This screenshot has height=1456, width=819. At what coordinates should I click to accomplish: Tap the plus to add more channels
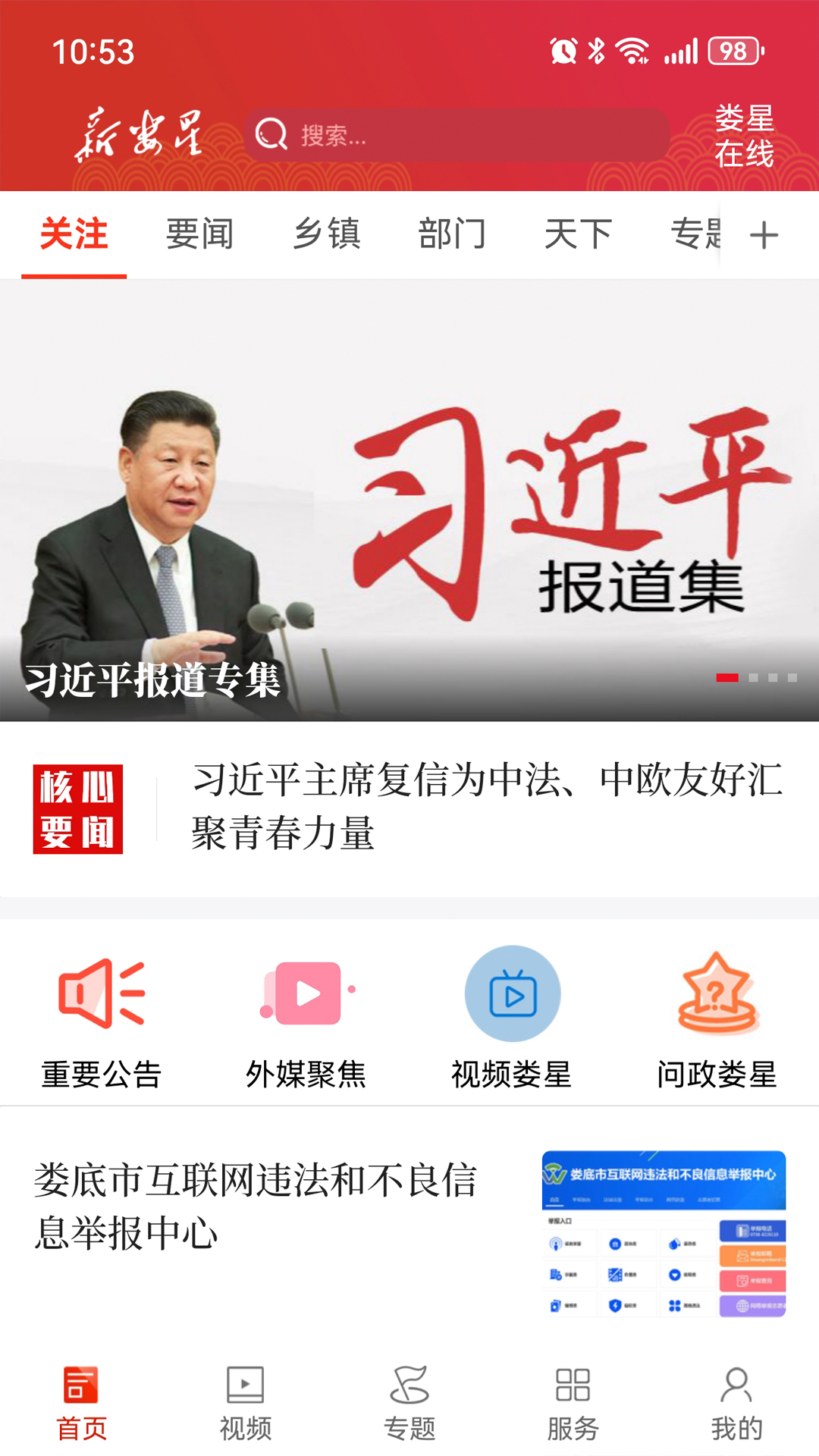coord(764,235)
